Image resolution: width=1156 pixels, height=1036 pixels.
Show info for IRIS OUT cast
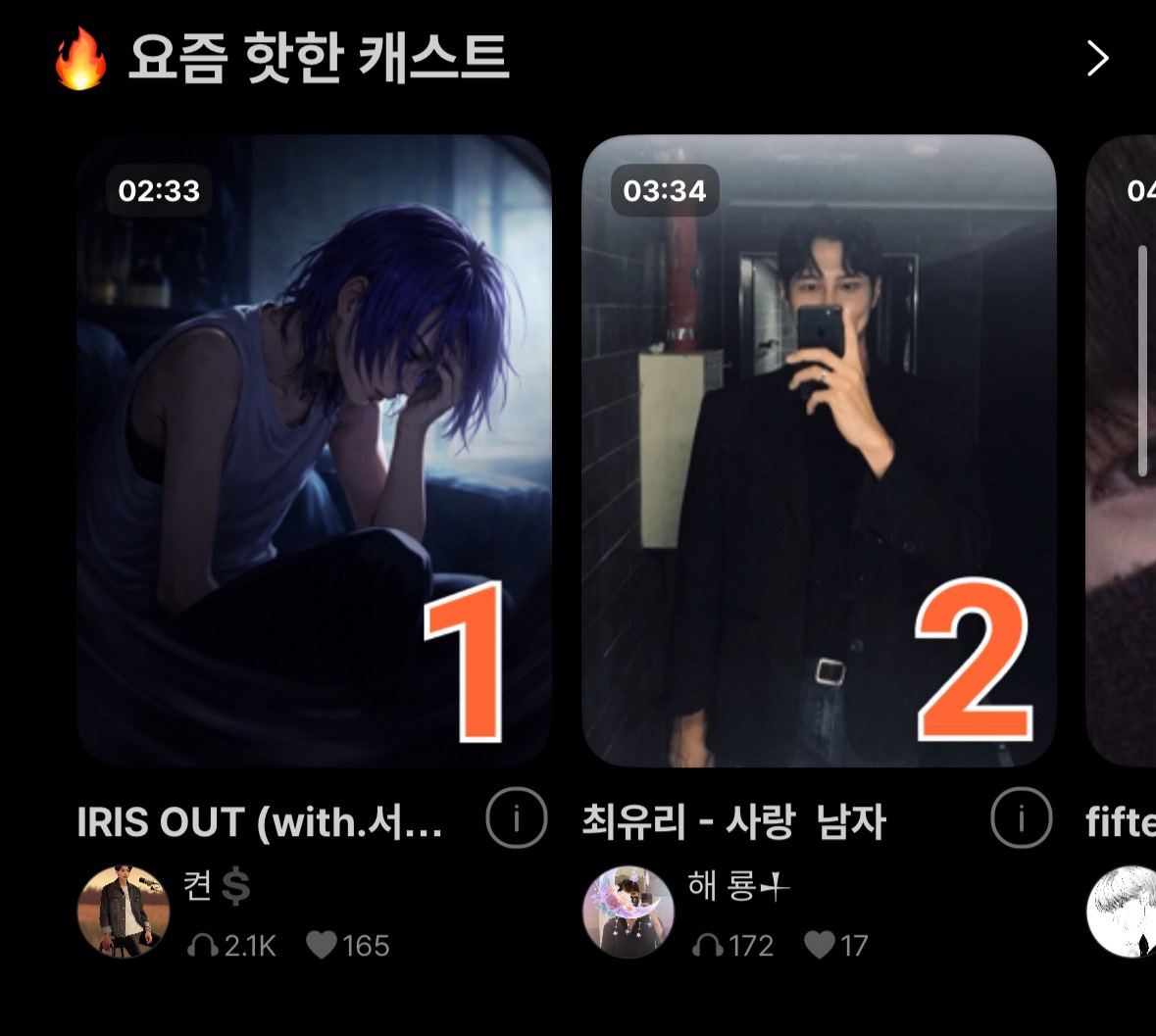click(516, 817)
